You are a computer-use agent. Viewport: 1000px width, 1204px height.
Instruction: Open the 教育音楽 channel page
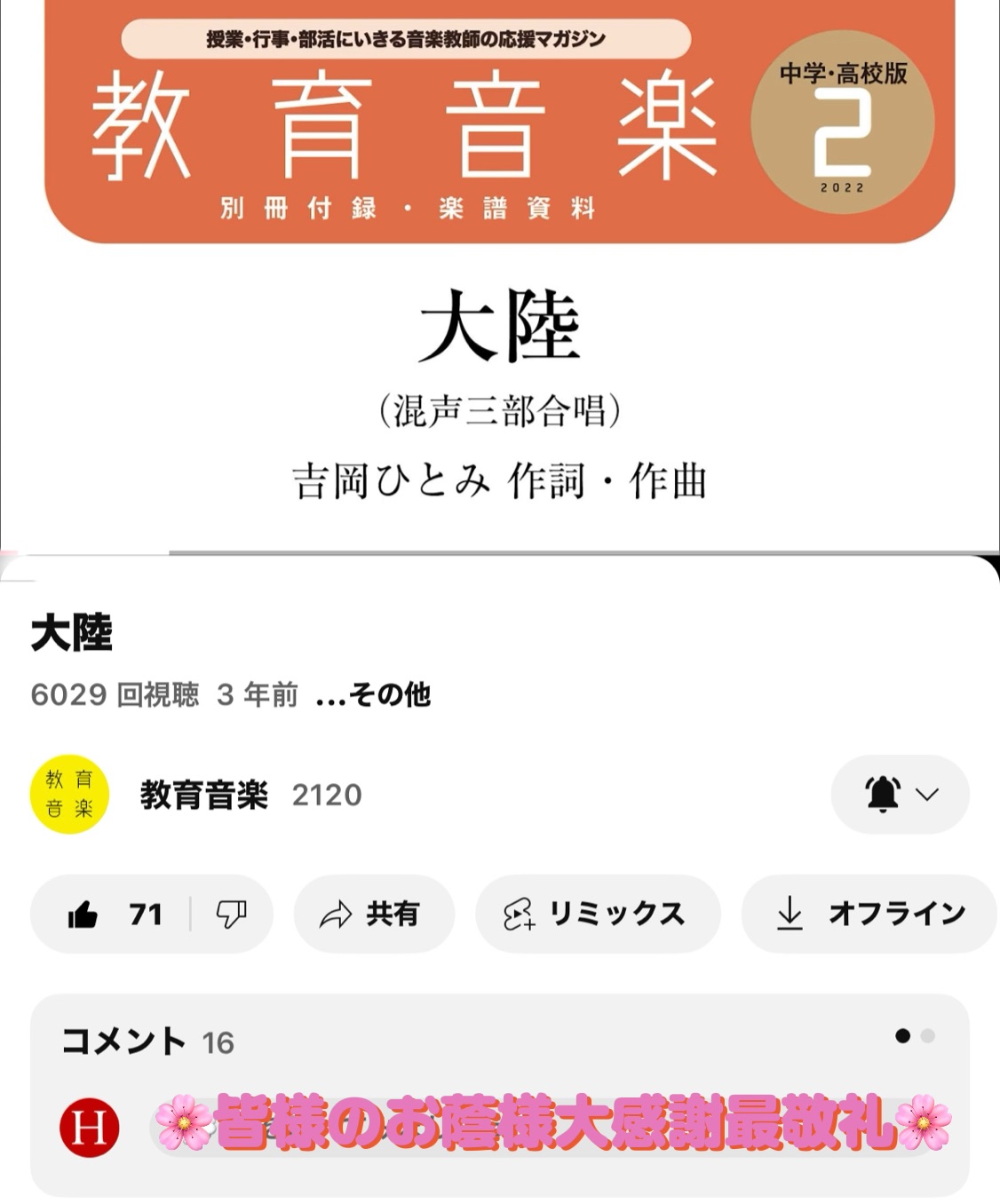click(x=203, y=795)
